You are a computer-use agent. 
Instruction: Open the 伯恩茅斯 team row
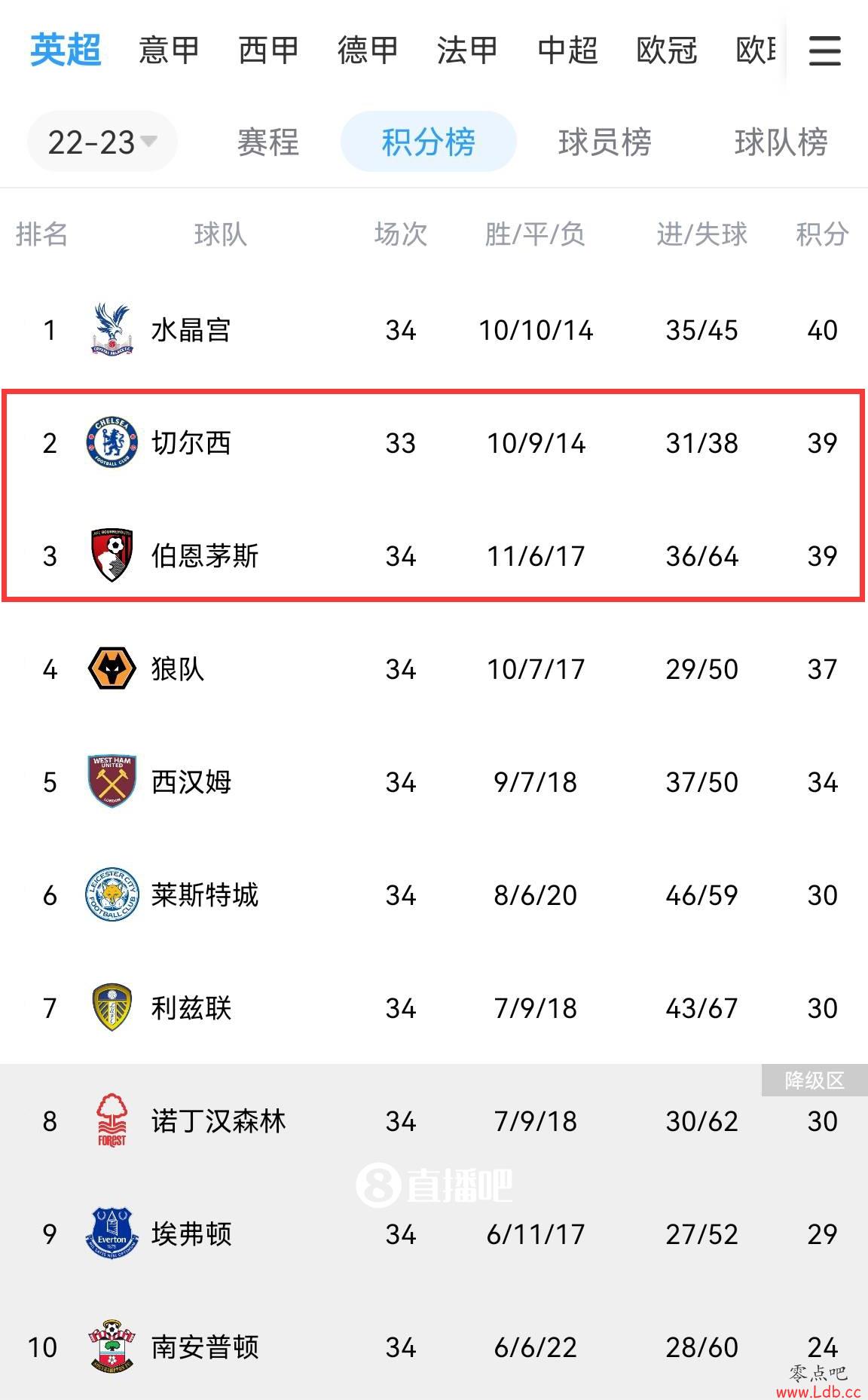click(434, 556)
